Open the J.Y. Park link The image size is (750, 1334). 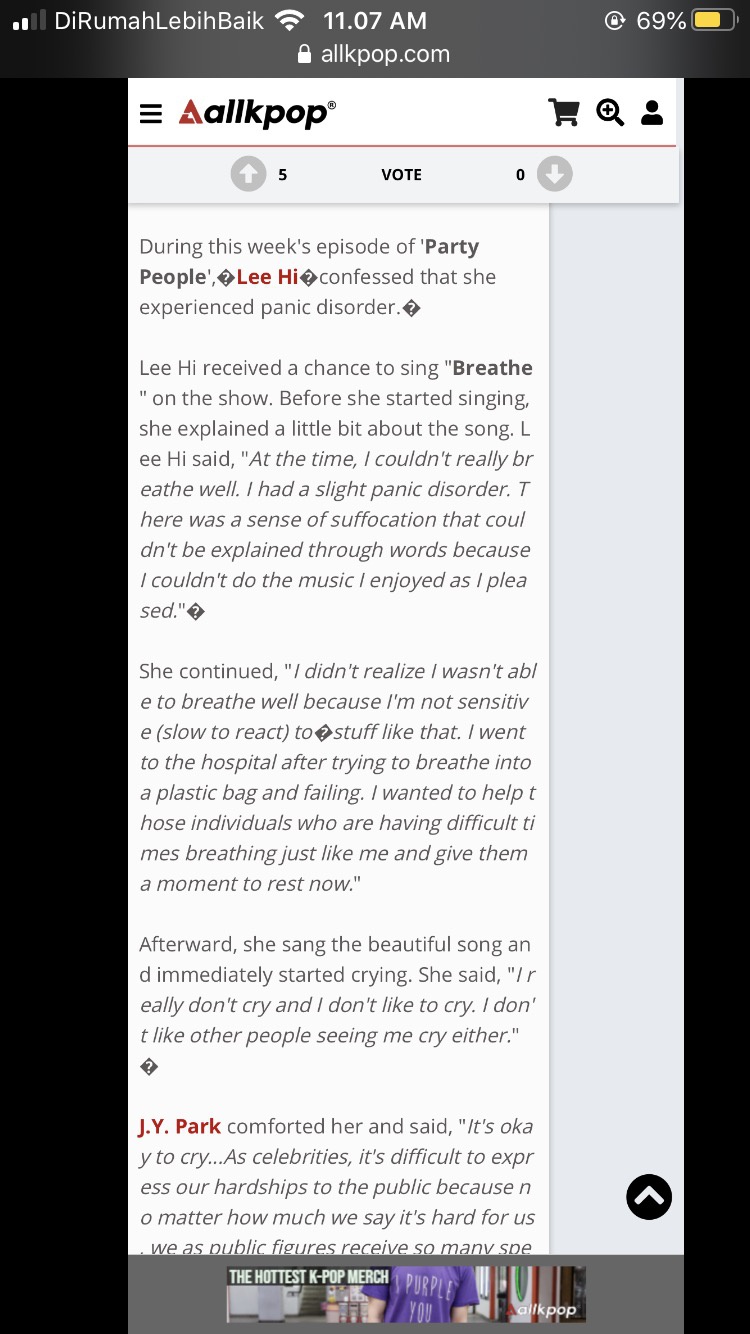pos(180,1126)
